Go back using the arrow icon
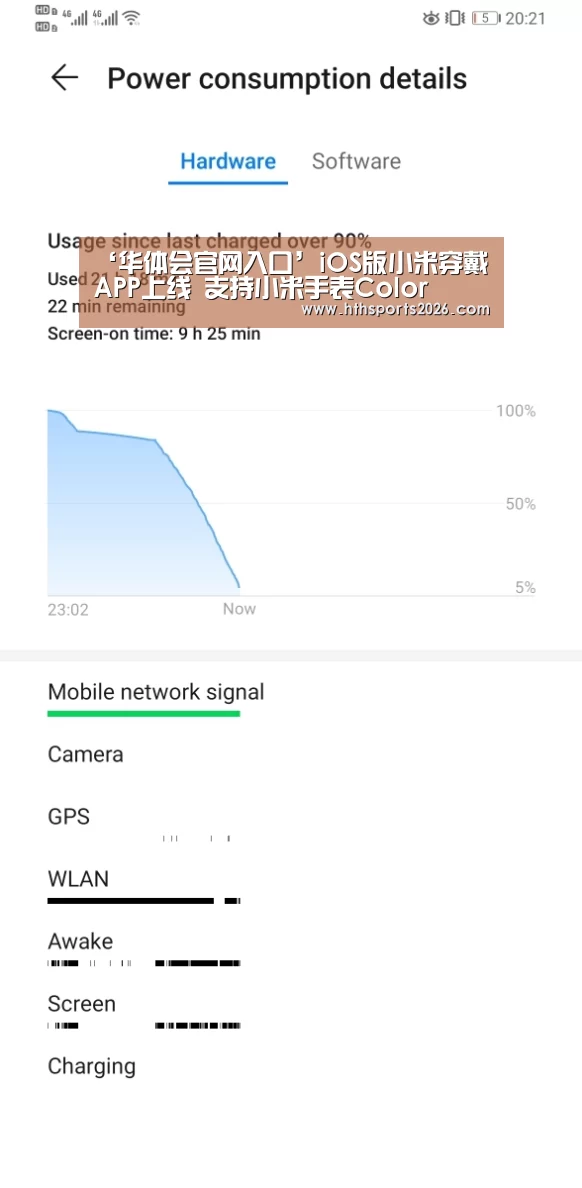The image size is (582, 1188). (x=64, y=78)
